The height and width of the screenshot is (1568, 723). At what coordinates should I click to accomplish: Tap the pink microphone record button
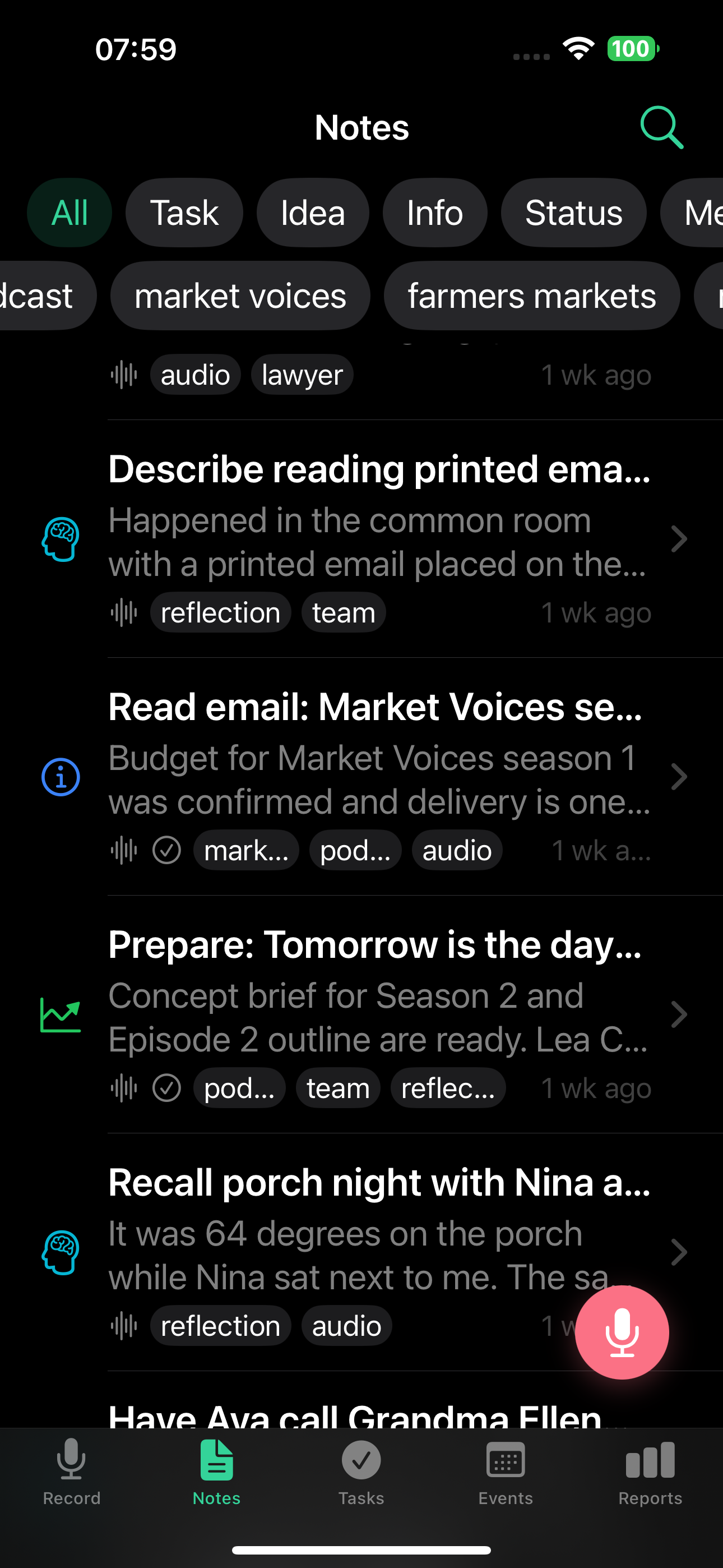[x=622, y=1332]
